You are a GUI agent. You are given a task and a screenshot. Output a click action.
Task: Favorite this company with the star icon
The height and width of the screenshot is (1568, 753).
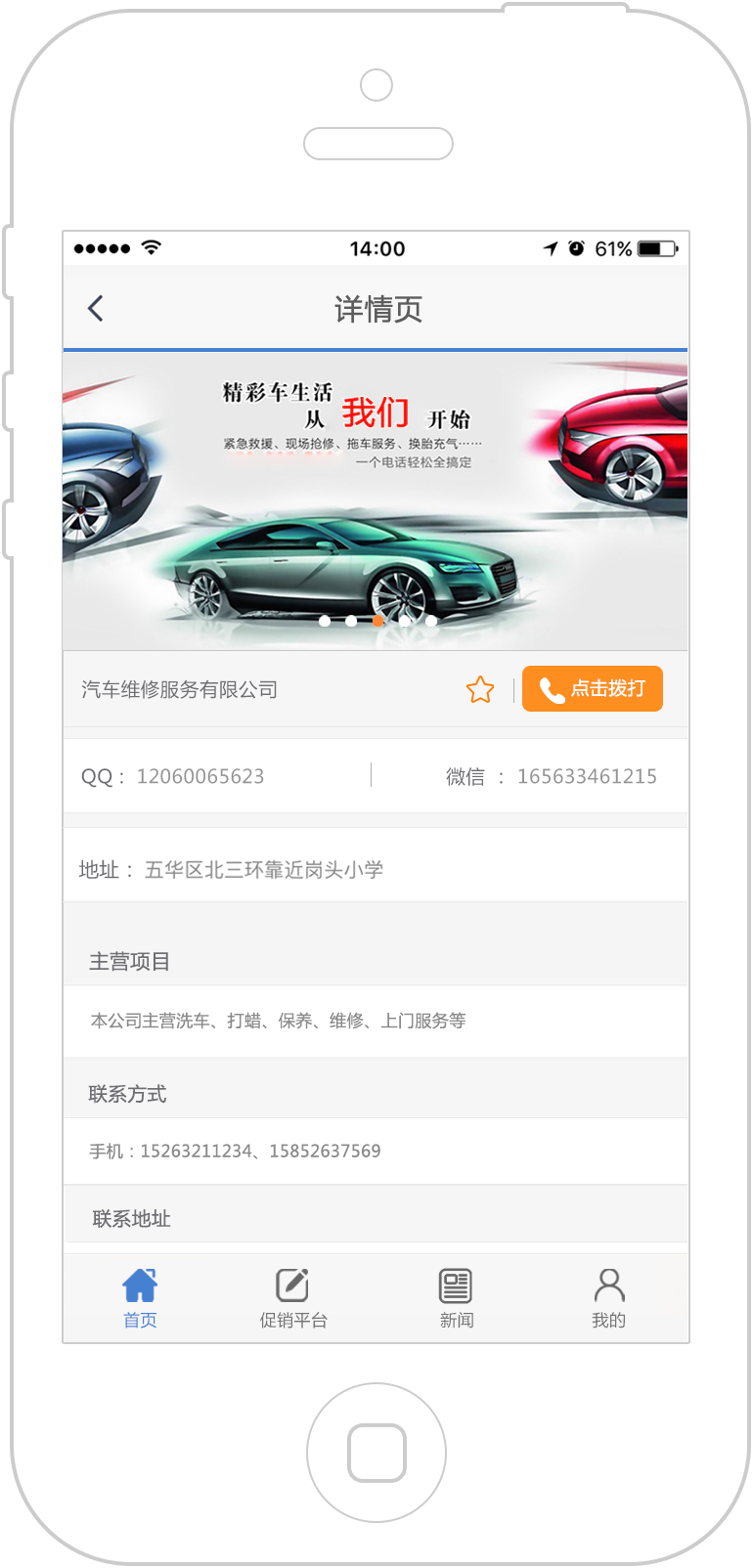(480, 690)
